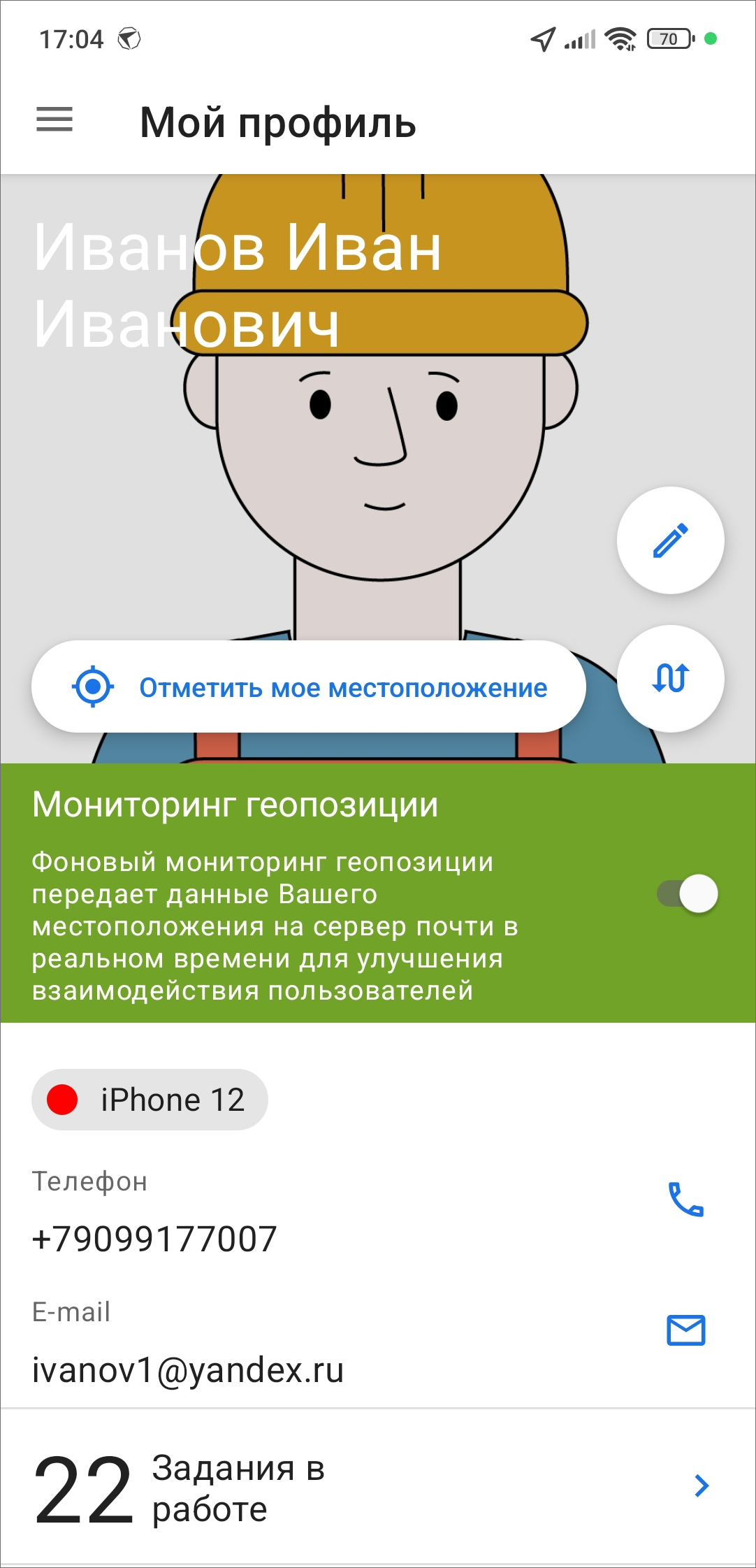Toggle the 'Мониторинг геопозиции' switch

coord(688,893)
